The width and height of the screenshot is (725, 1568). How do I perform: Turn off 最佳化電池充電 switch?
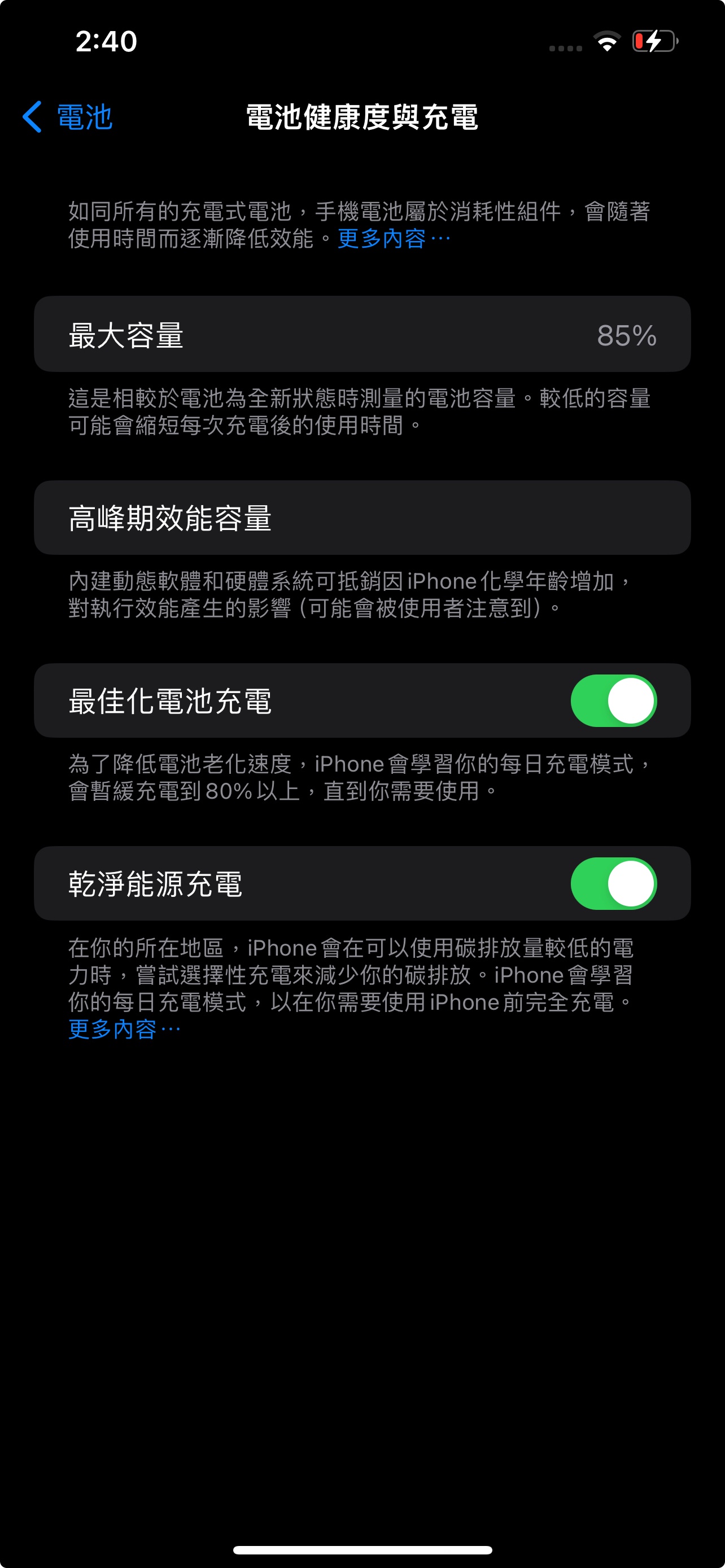[613, 700]
